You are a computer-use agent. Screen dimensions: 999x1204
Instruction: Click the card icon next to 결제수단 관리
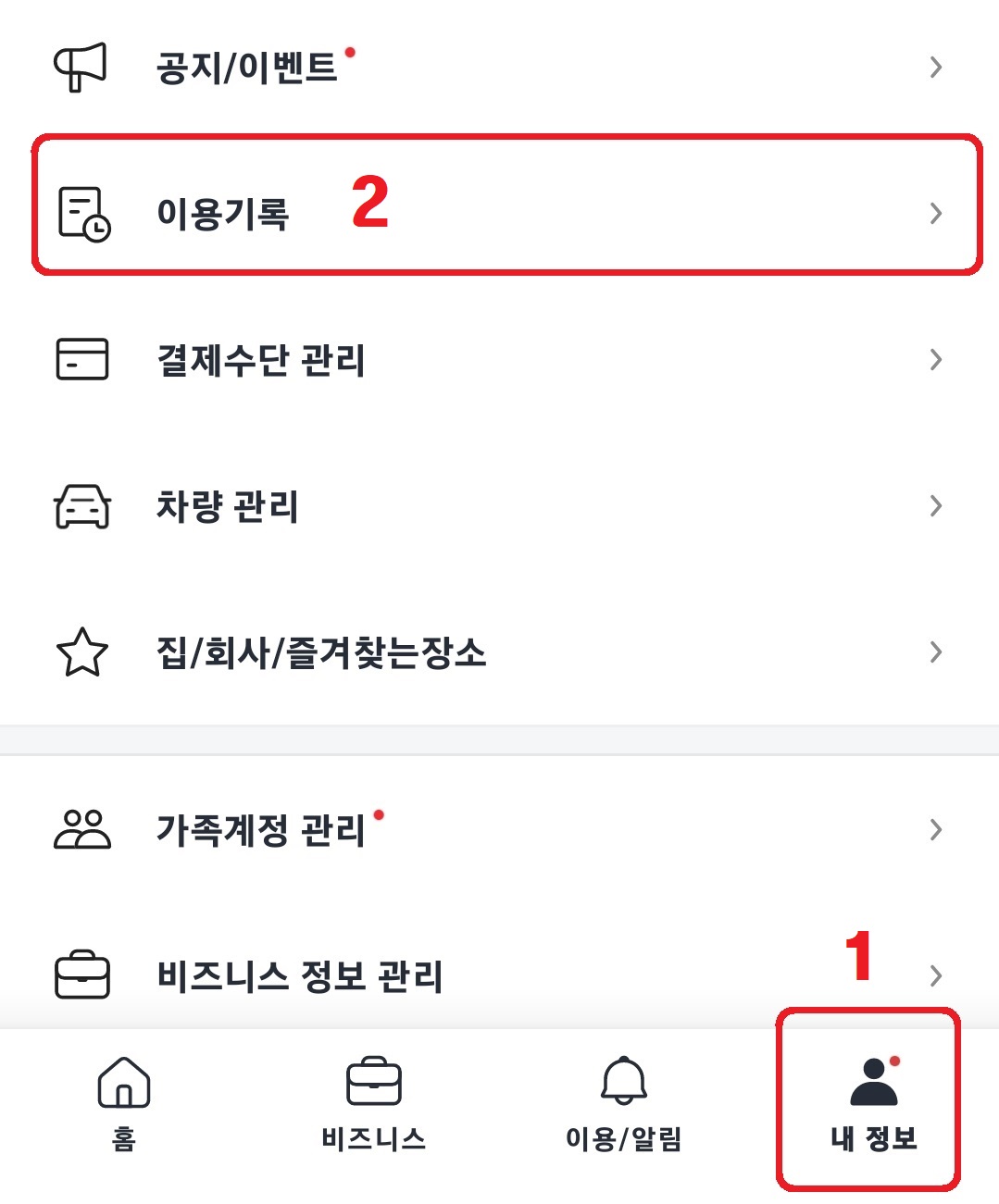coord(81,361)
